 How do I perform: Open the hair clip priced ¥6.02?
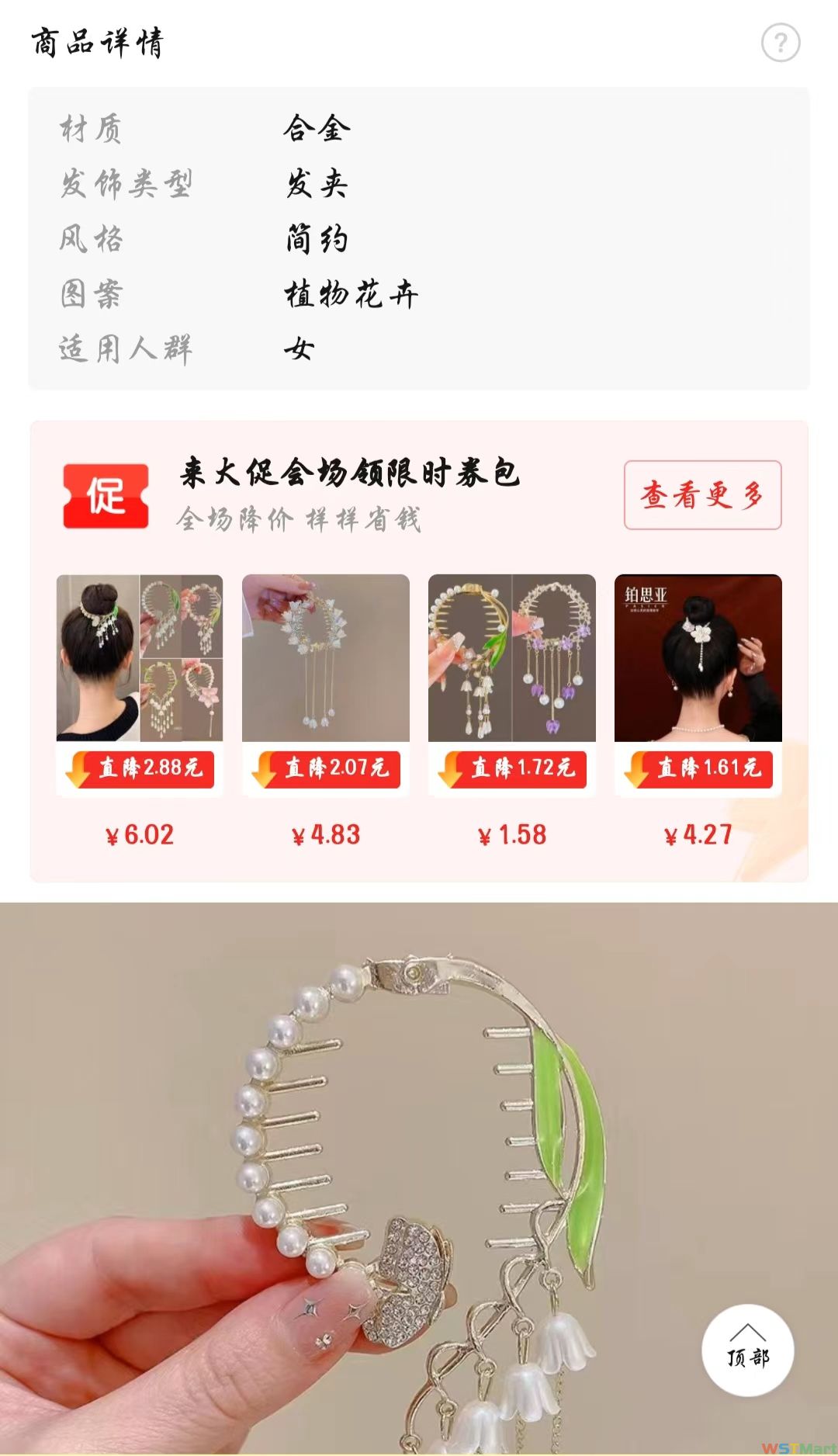point(140,658)
